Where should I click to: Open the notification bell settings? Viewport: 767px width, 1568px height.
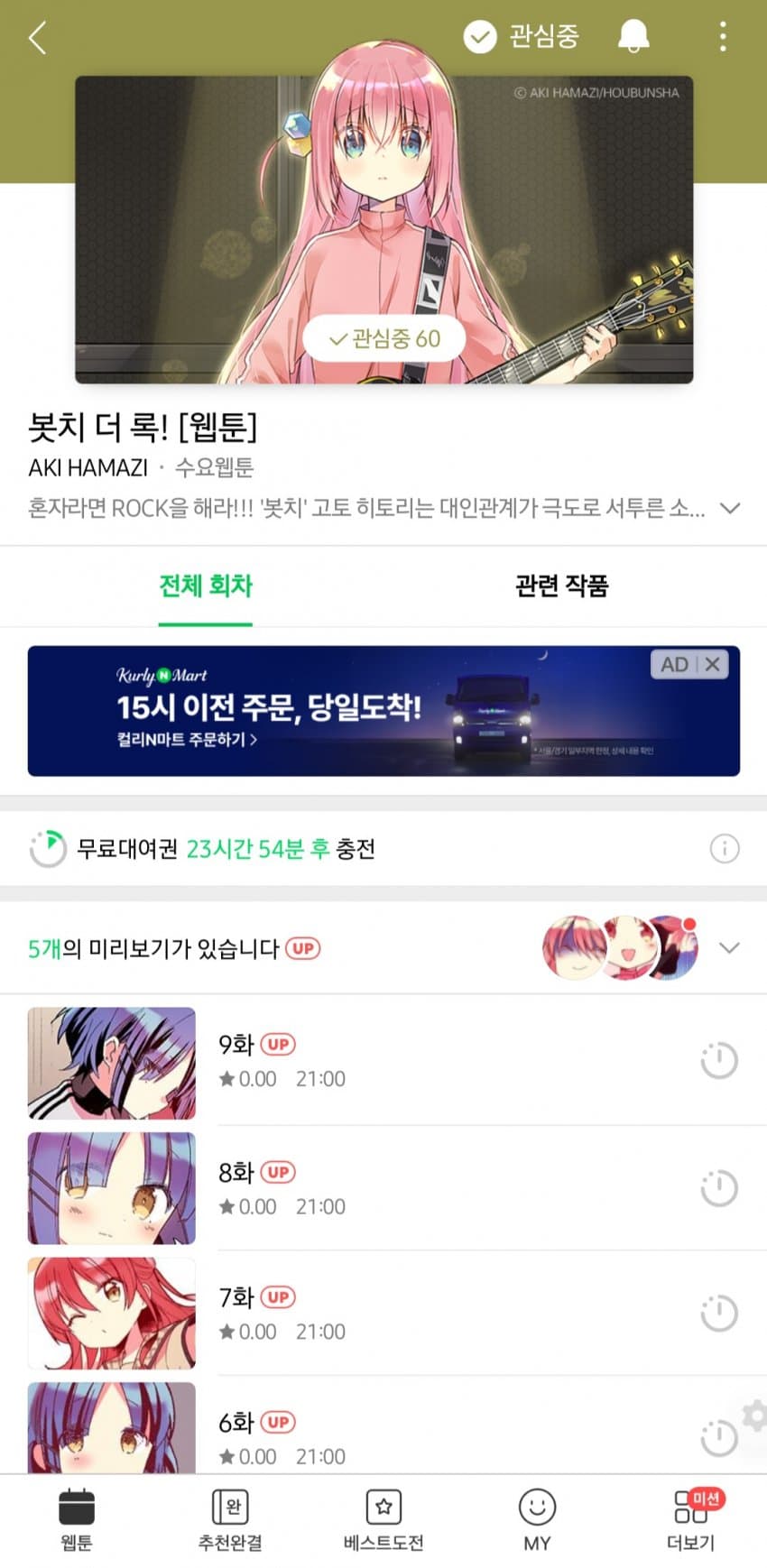coord(633,37)
